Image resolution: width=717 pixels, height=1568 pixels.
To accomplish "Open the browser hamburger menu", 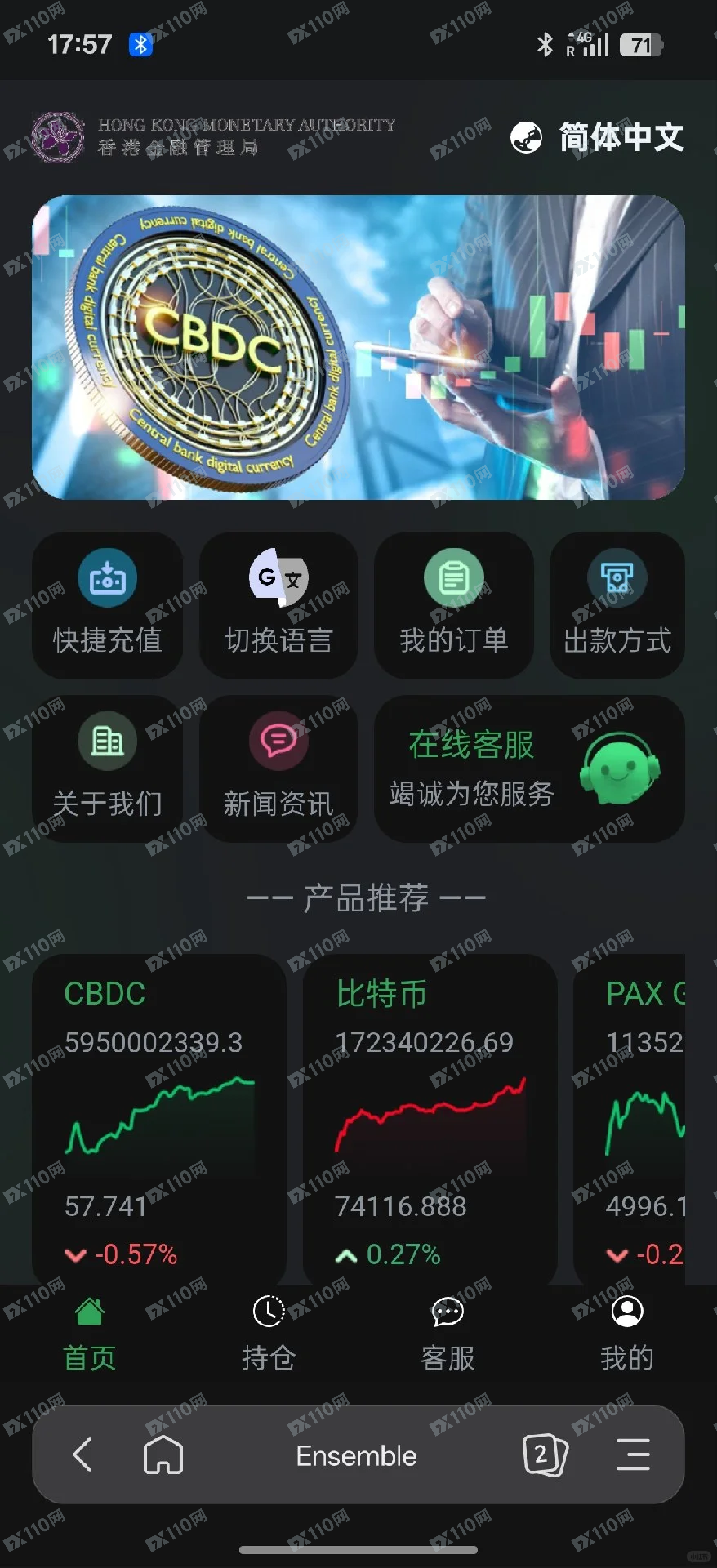I will coord(633,1454).
